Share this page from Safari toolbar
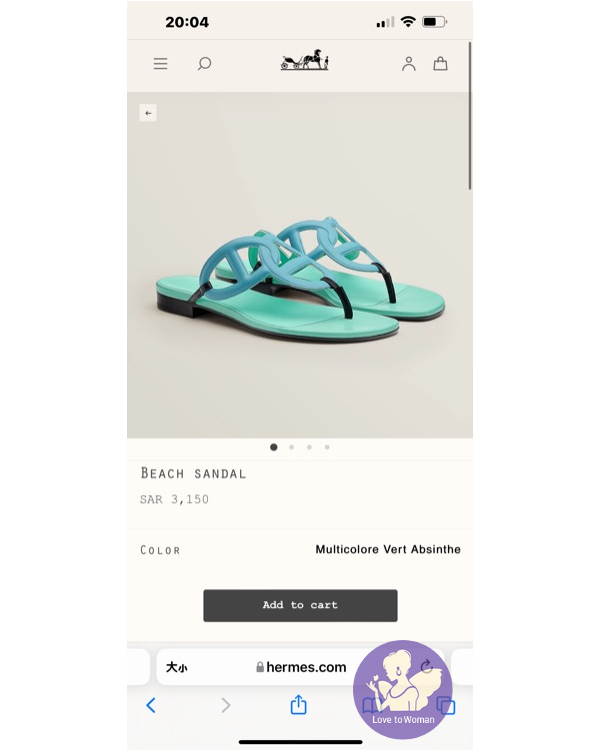The image size is (600, 750). 298,706
